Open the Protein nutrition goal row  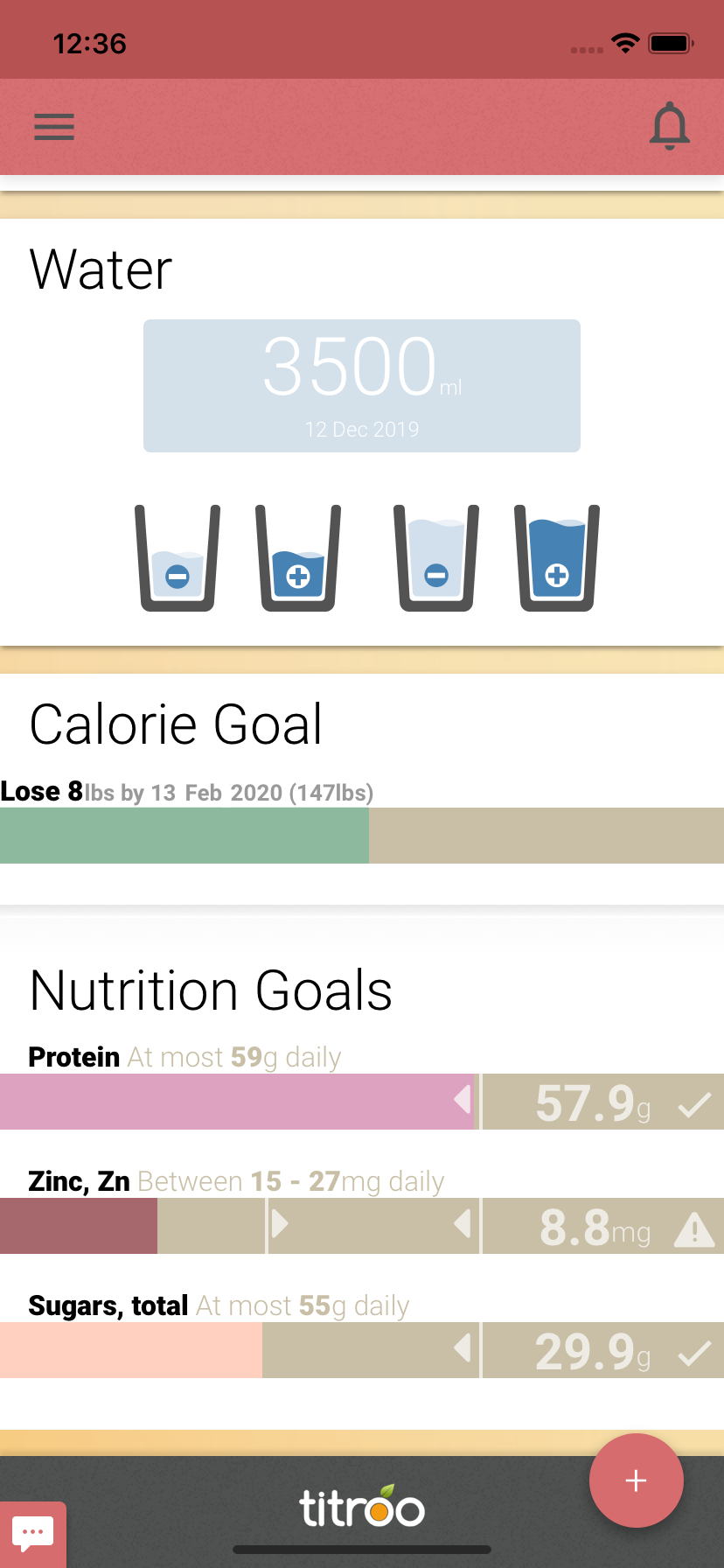click(362, 1102)
